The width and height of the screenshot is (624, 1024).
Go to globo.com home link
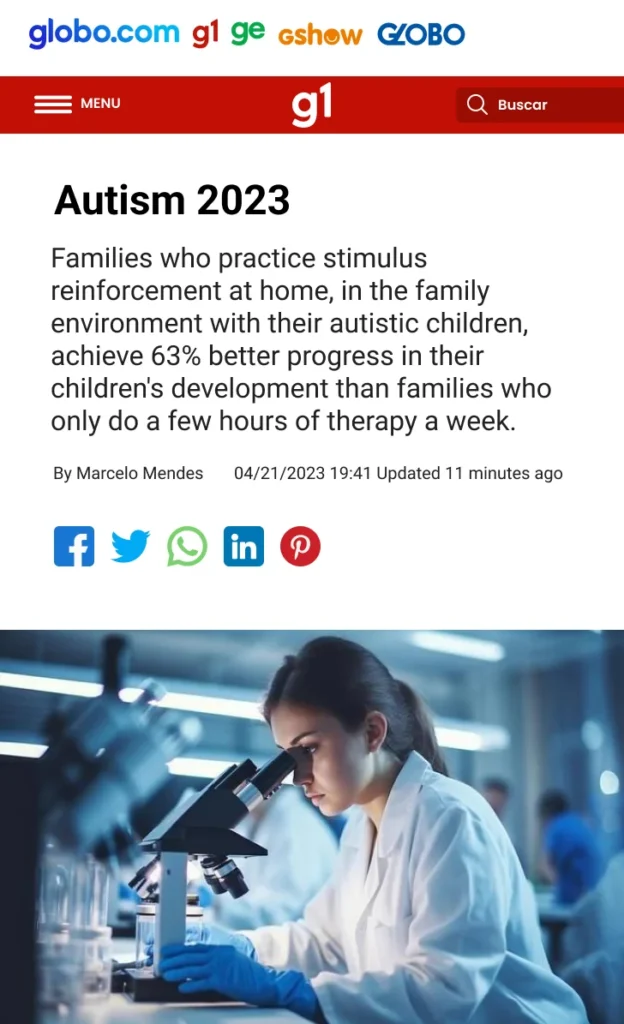[x=104, y=34]
